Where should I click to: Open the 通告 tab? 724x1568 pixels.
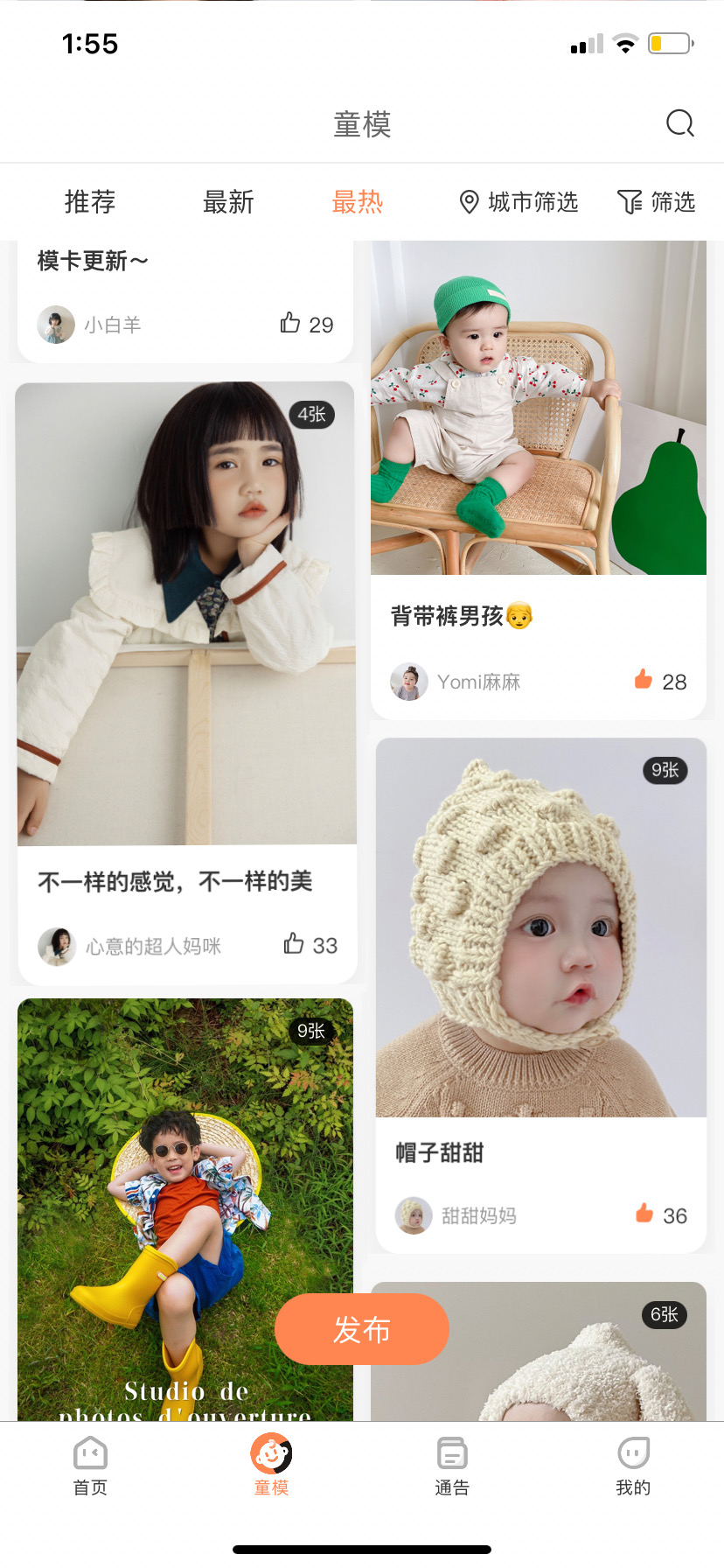[452, 1465]
